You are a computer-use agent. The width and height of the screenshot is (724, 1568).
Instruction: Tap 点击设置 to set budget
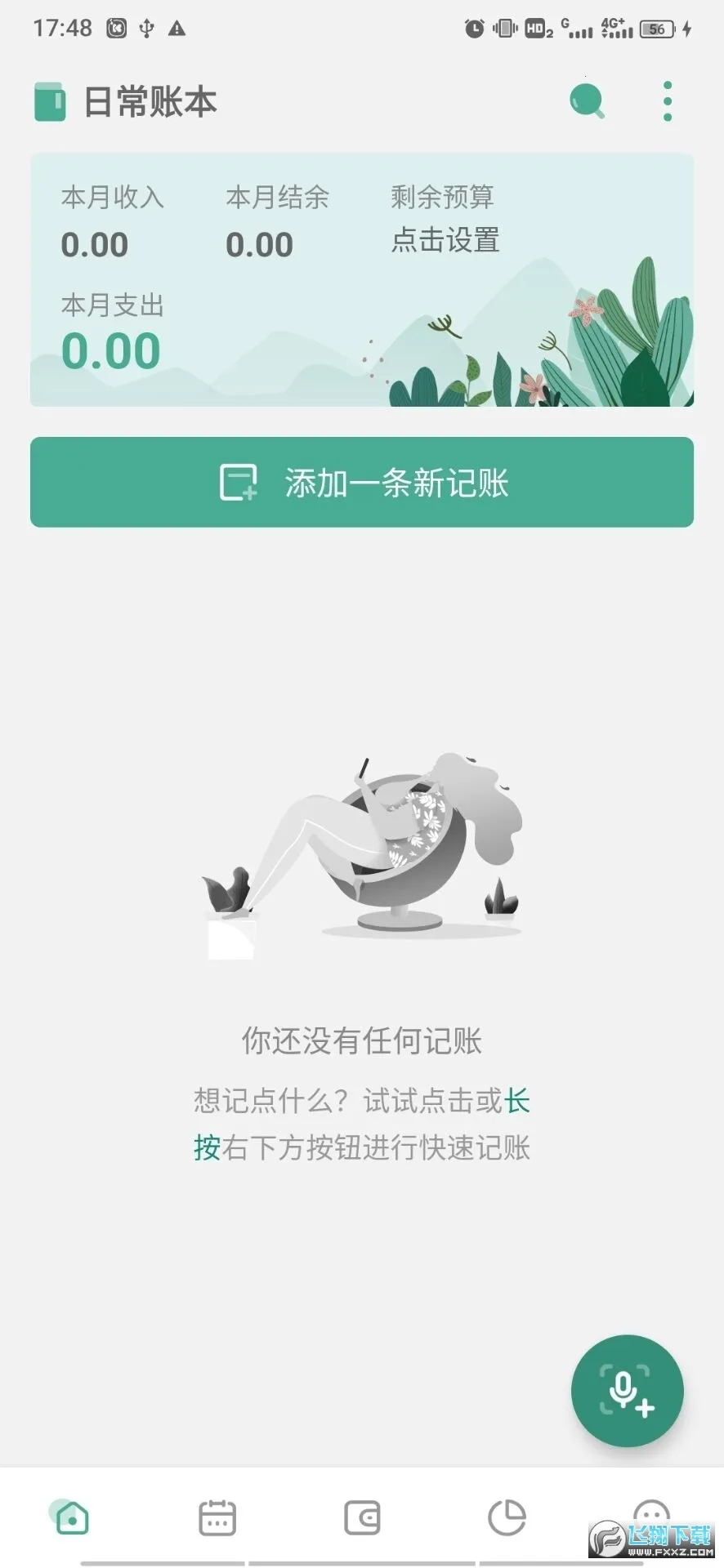click(445, 240)
